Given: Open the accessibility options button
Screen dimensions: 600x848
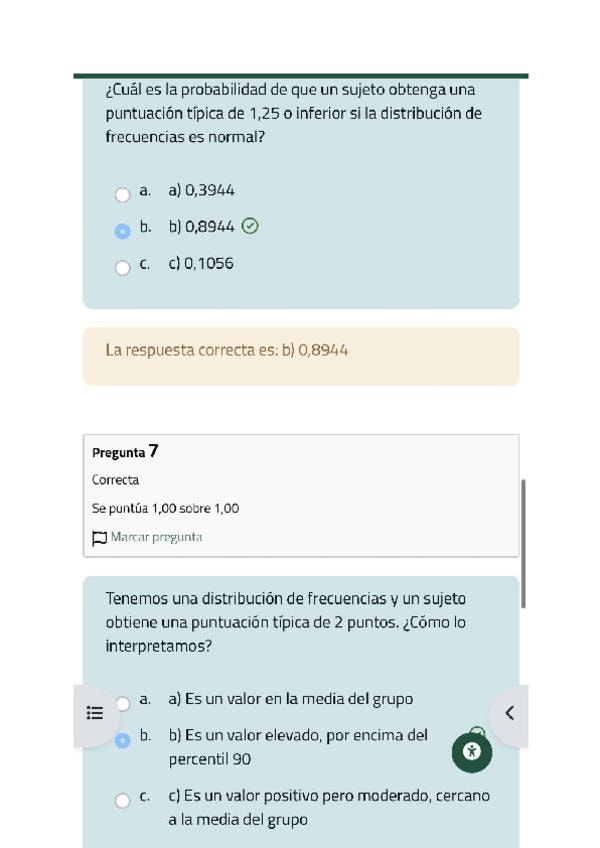Looking at the screenshot, I should (x=472, y=752).
